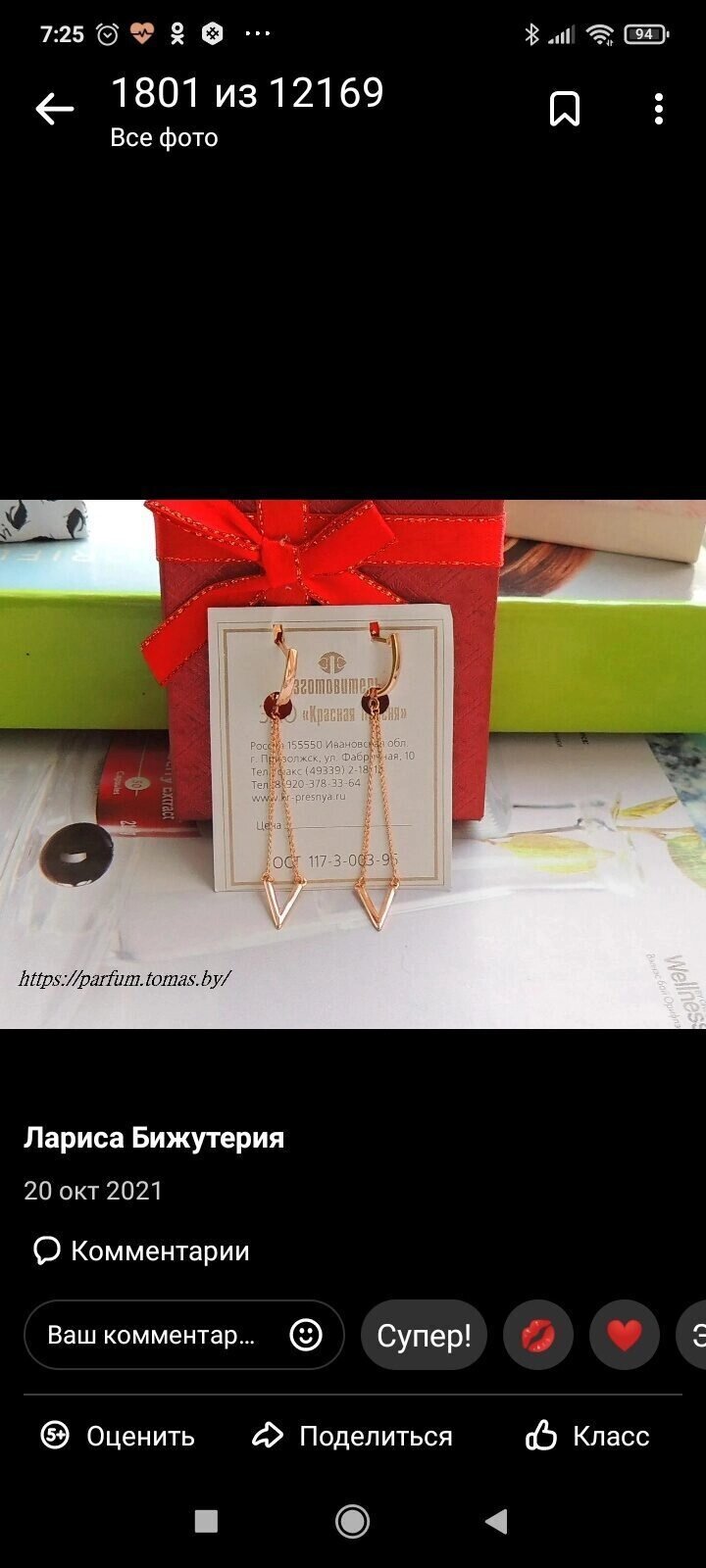Open the Комментарии section
Screen dimensions: 706x1568
coord(142,1250)
